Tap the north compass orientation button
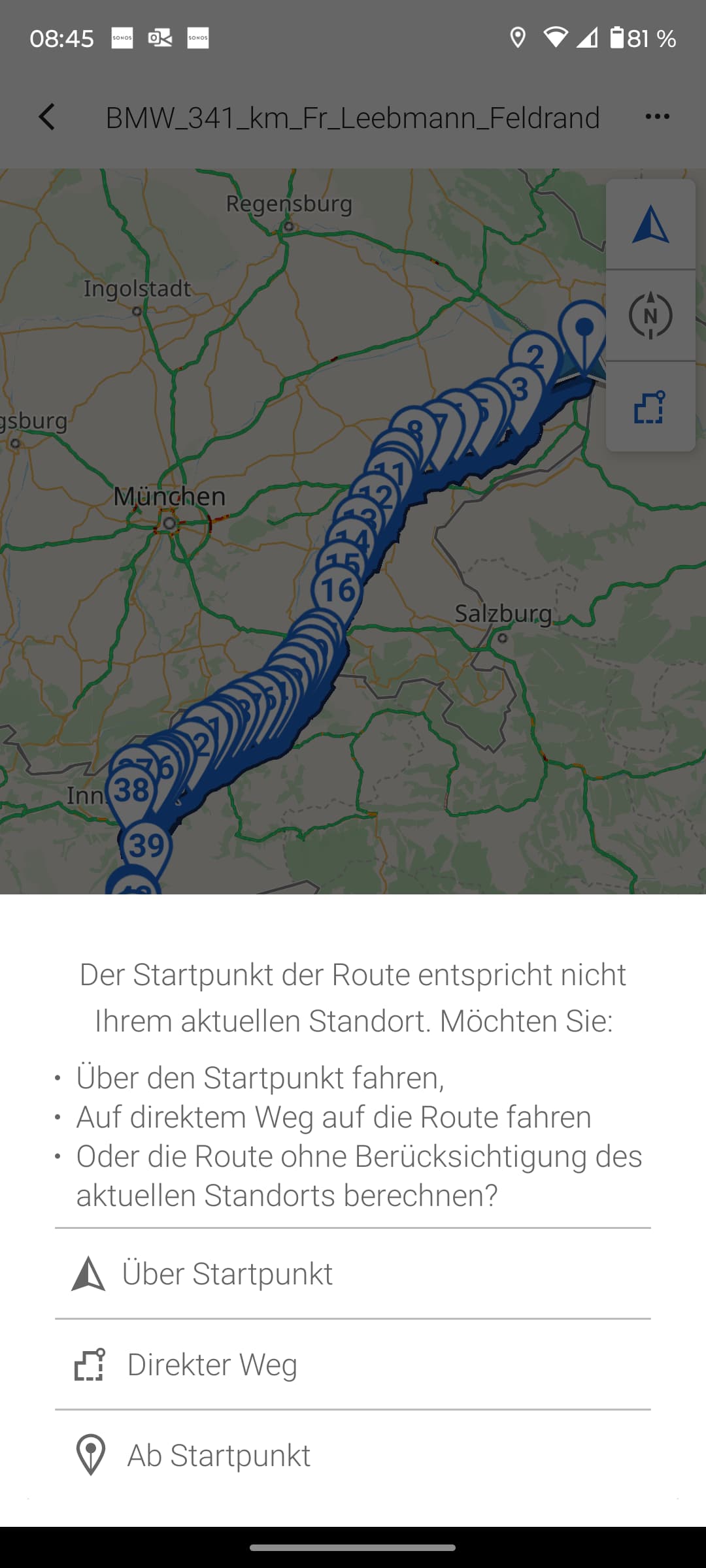 tap(650, 316)
